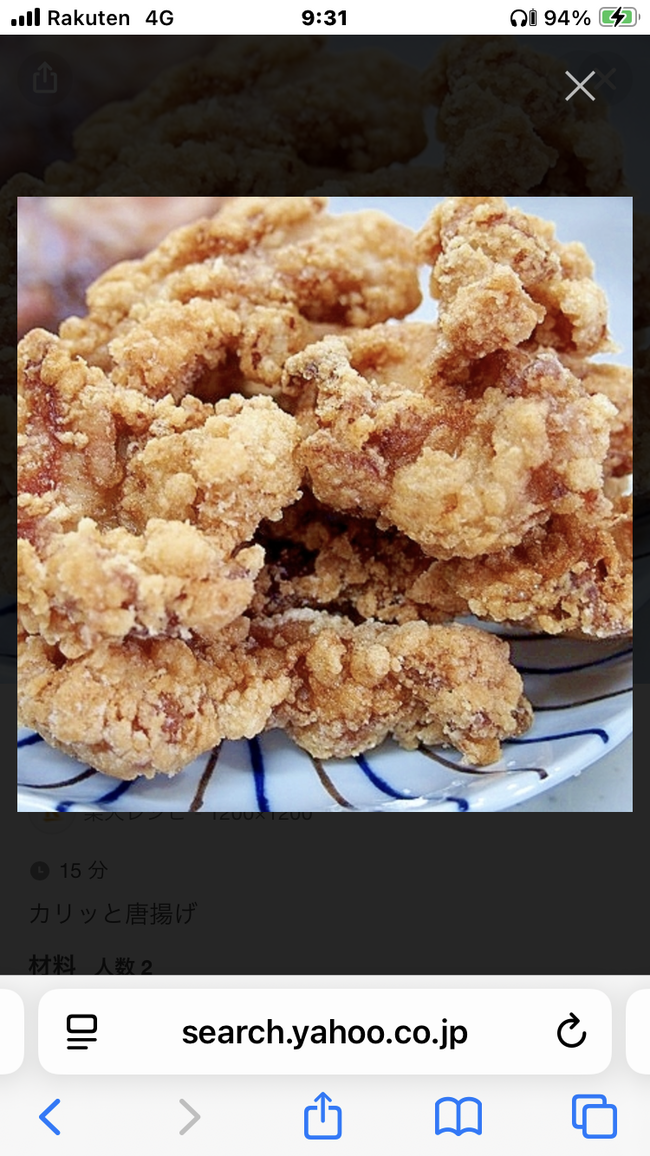Open the Safari share sheet
This screenshot has height=1156, width=650.
pos(322,1116)
